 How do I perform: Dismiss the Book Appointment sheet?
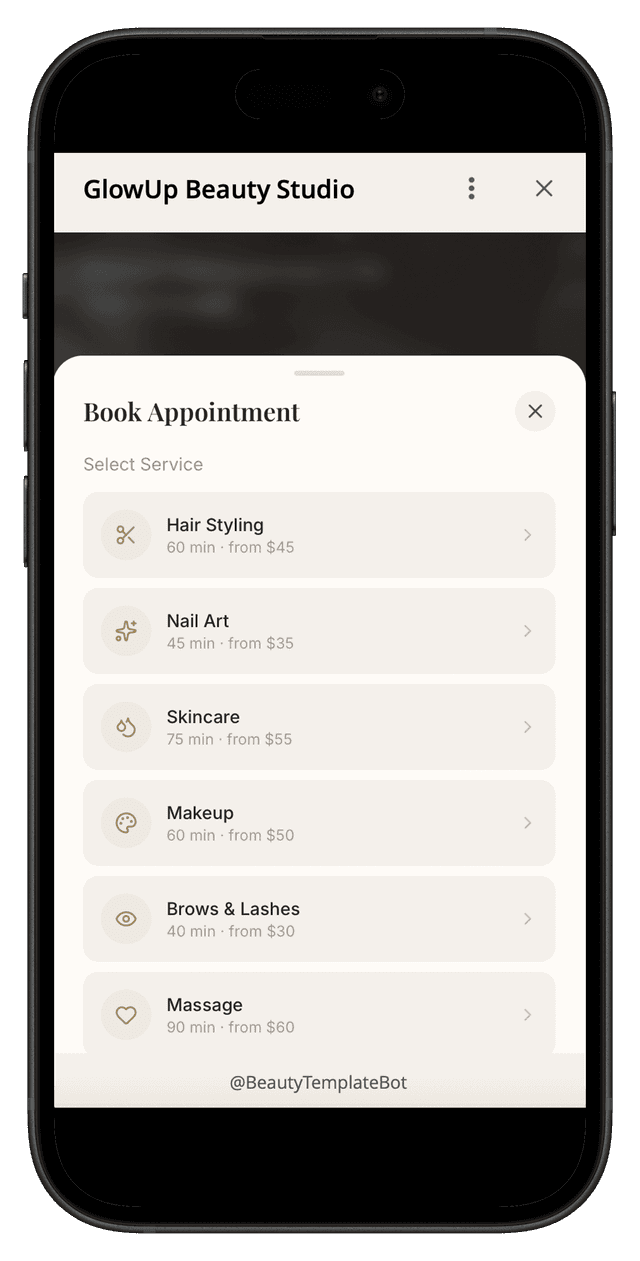(535, 411)
